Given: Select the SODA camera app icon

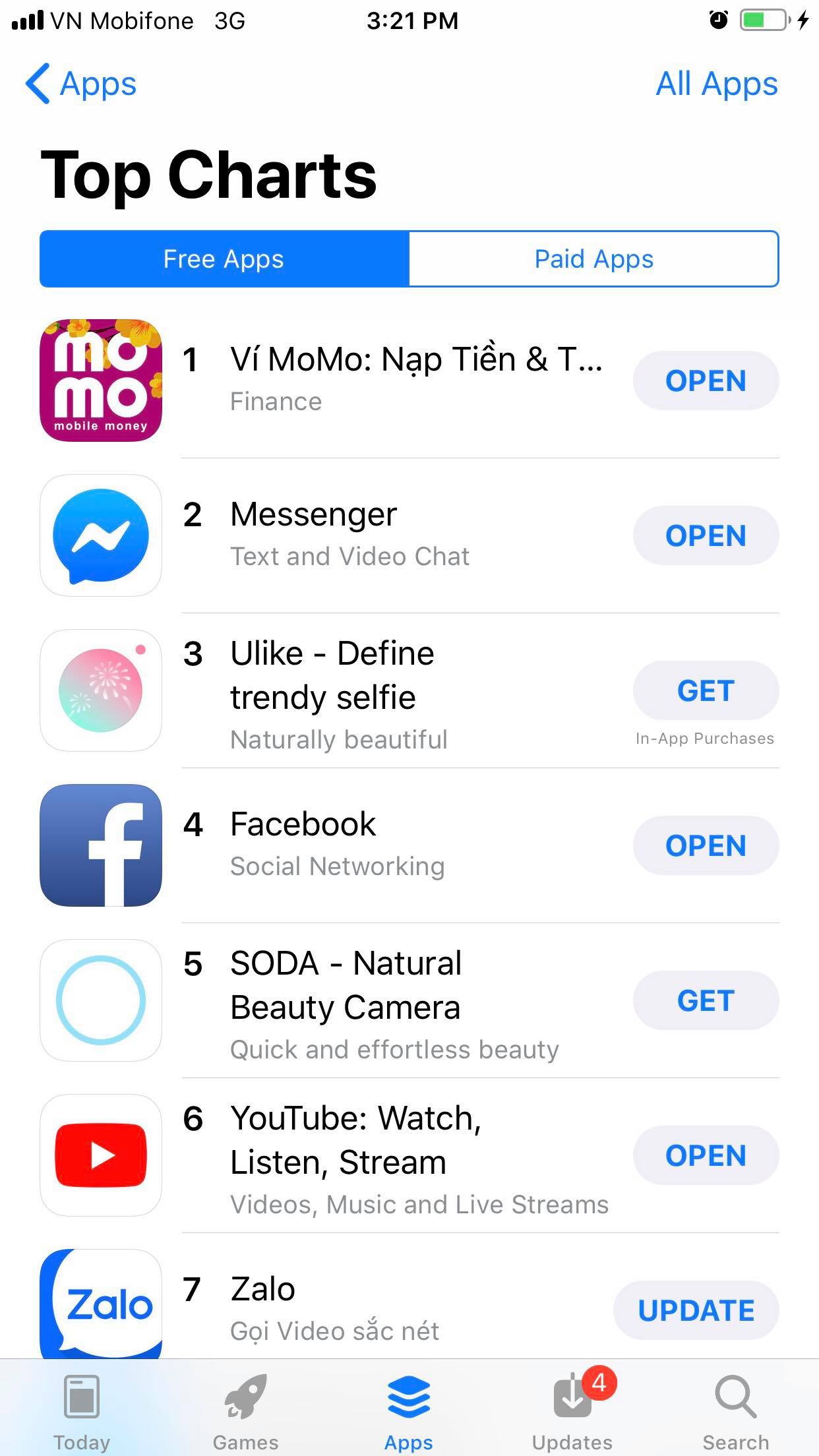Looking at the screenshot, I should (100, 1001).
